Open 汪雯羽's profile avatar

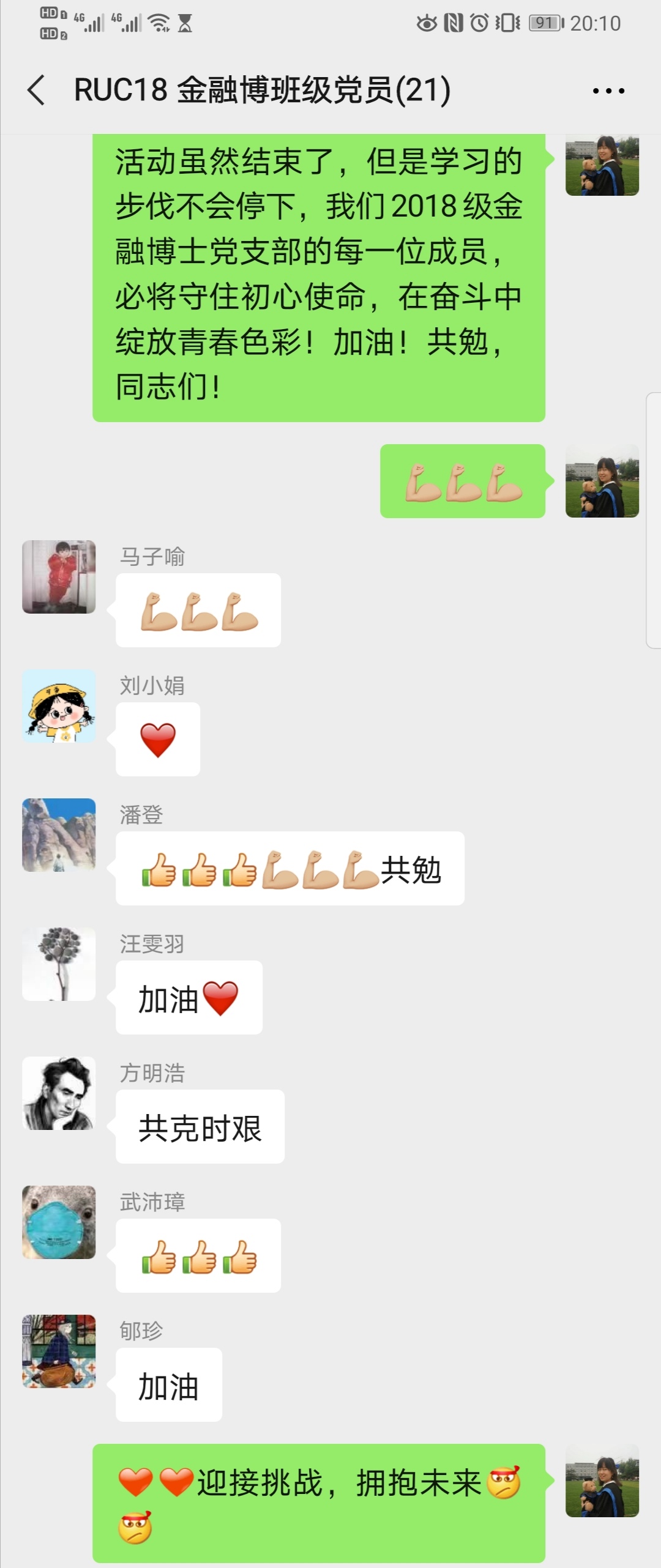tap(59, 964)
